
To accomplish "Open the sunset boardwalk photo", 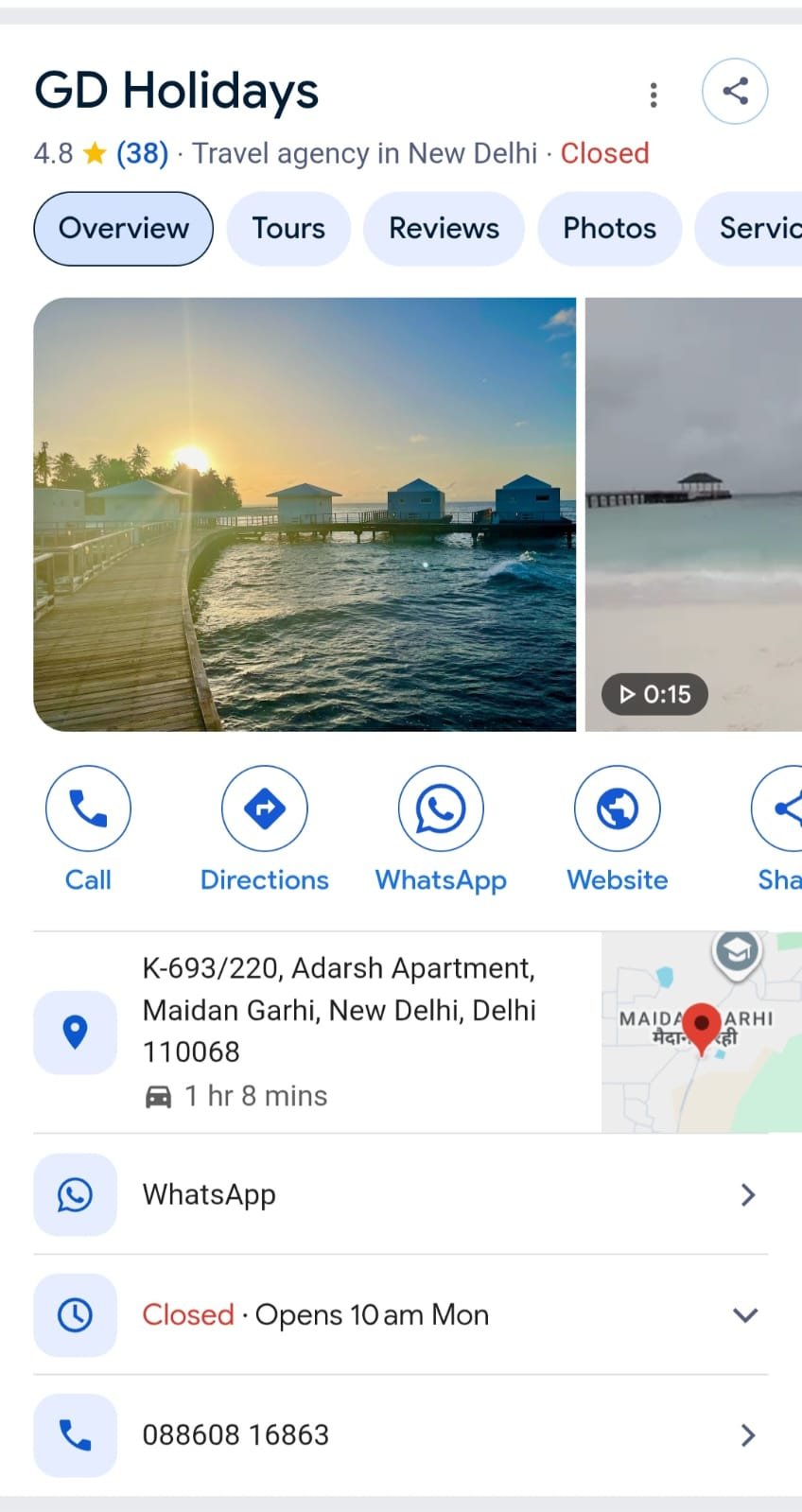I will (x=305, y=514).
